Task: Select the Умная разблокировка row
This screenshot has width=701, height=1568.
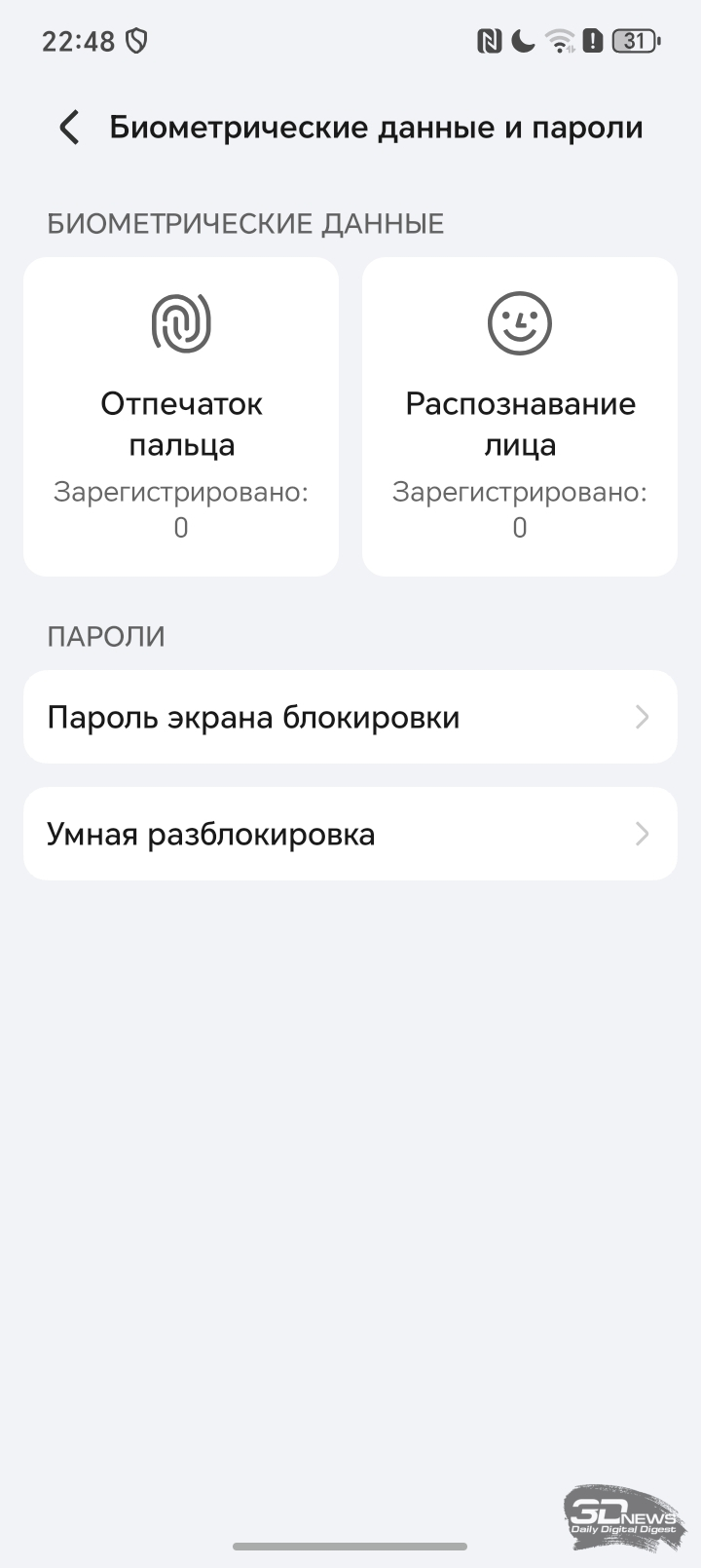Action: 350,835
